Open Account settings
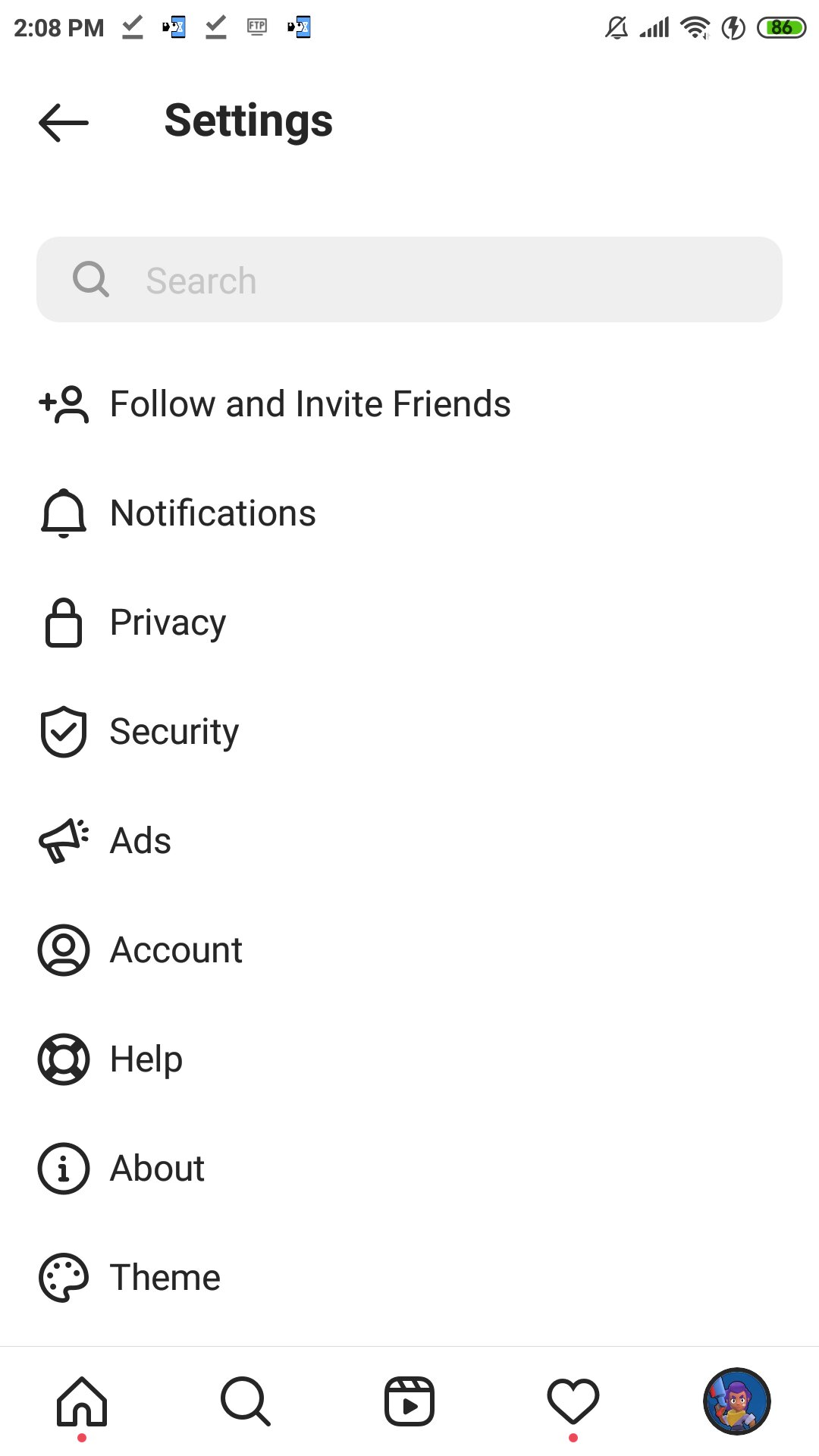This screenshot has width=819, height=1456. click(x=409, y=950)
